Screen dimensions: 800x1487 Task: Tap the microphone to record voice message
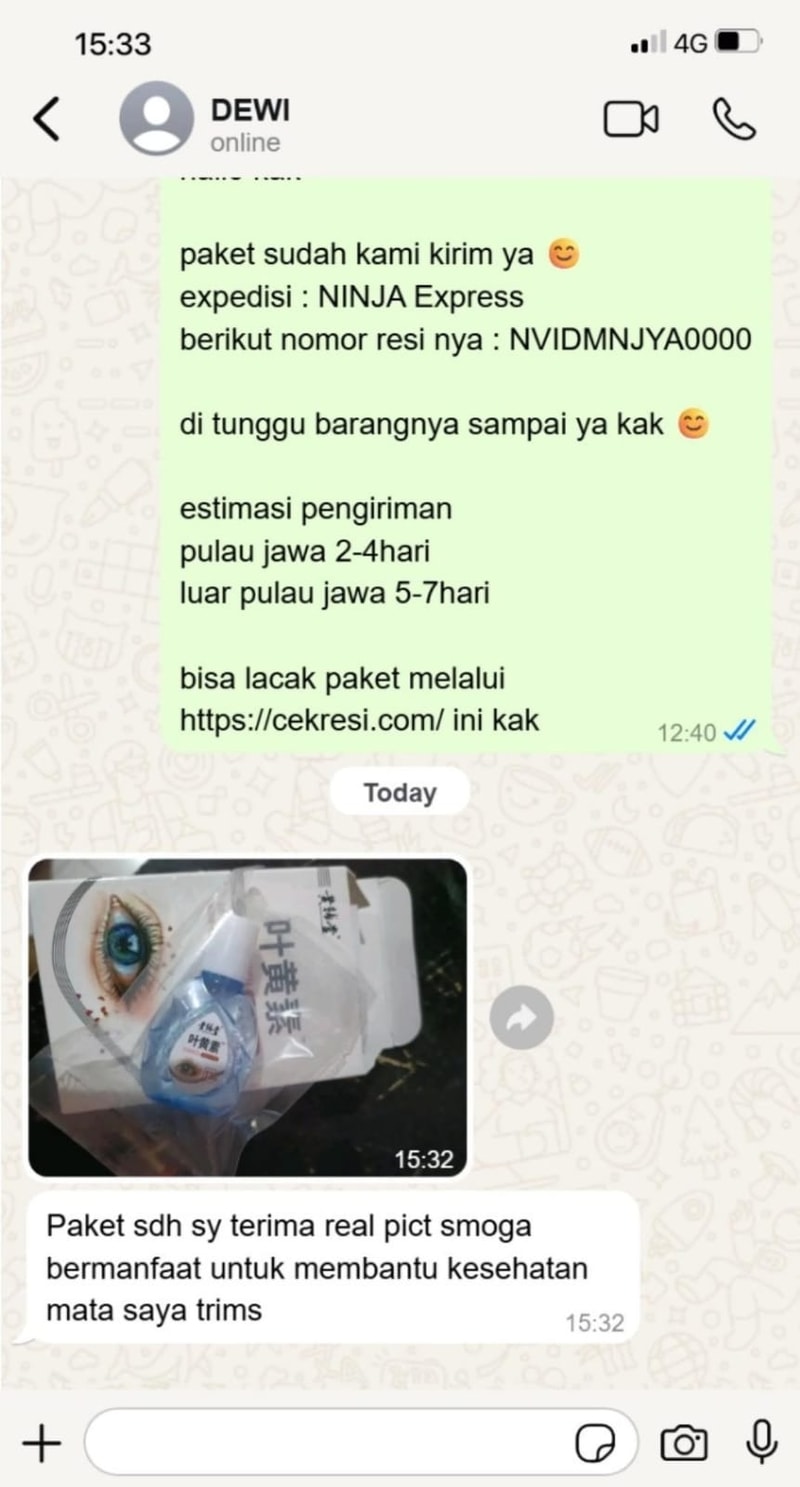[762, 1441]
